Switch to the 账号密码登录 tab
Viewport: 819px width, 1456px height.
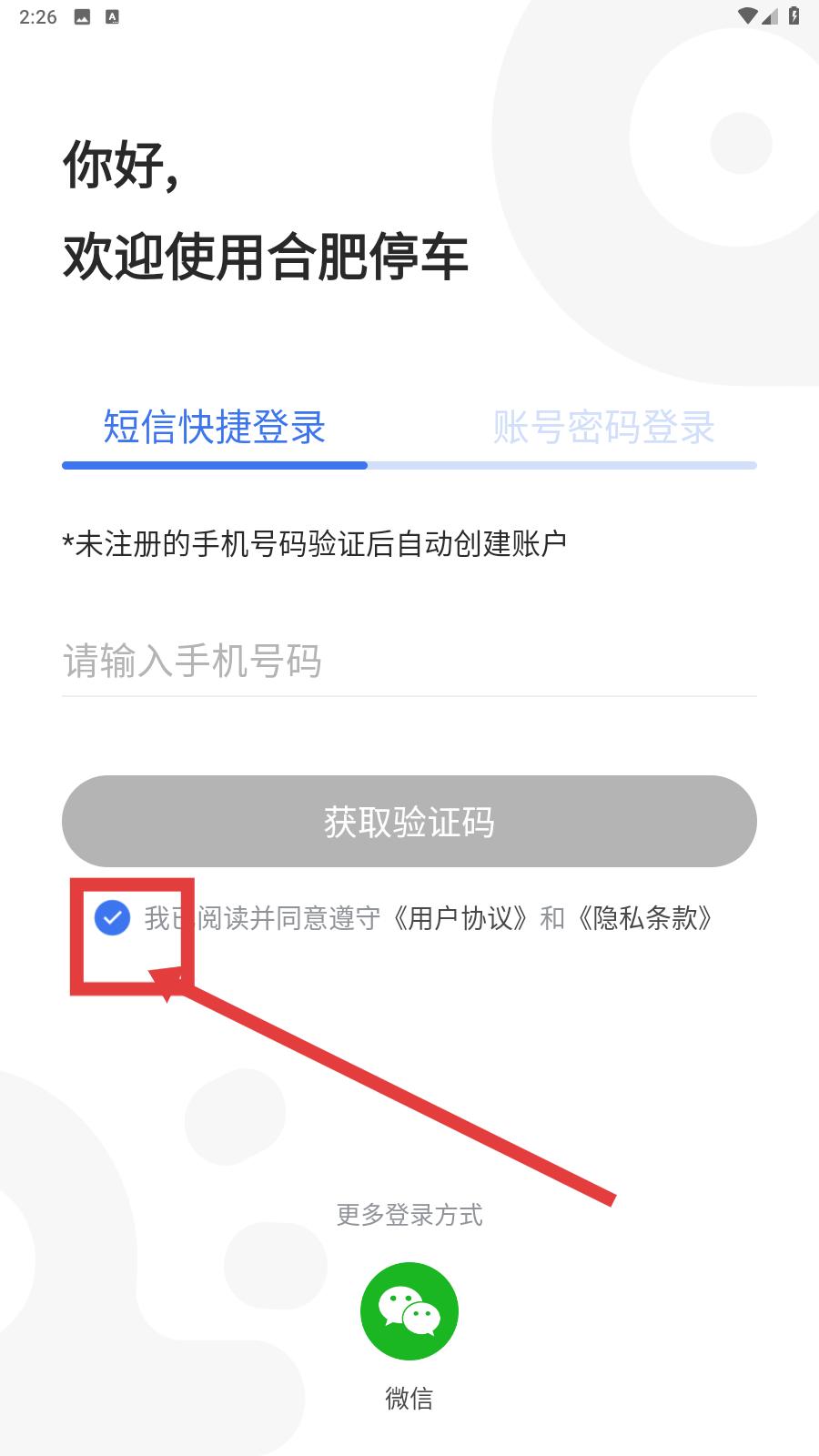coord(603,427)
